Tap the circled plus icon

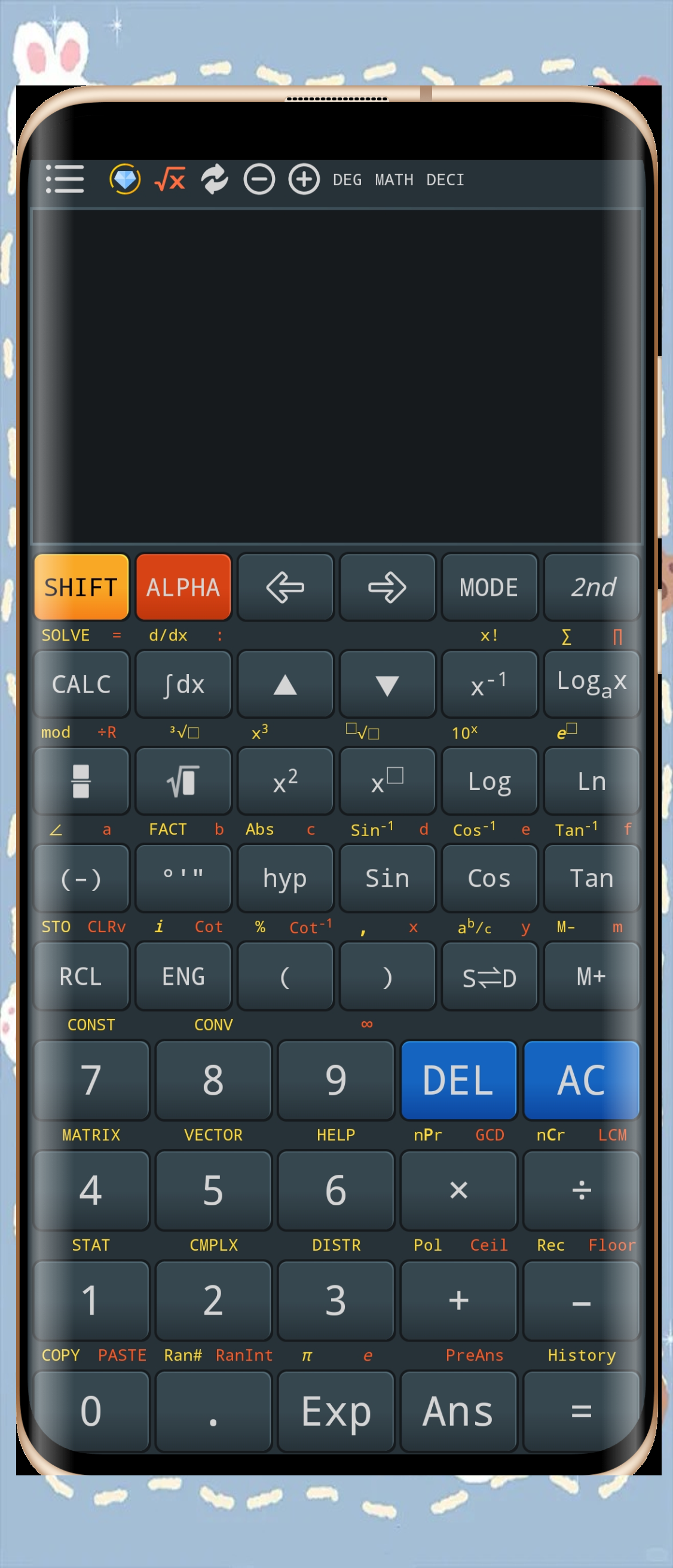pyautogui.click(x=303, y=179)
